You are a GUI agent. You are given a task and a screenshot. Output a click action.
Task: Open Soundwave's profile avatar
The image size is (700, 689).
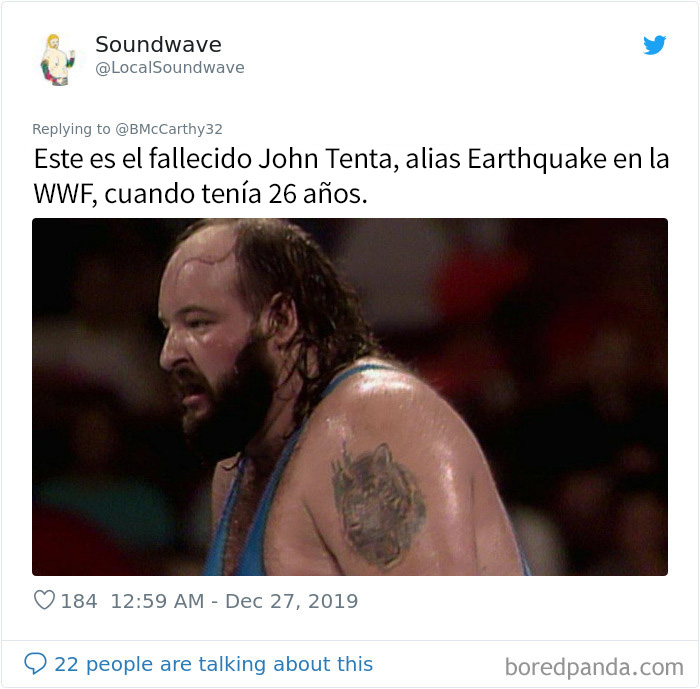pyautogui.click(x=57, y=58)
